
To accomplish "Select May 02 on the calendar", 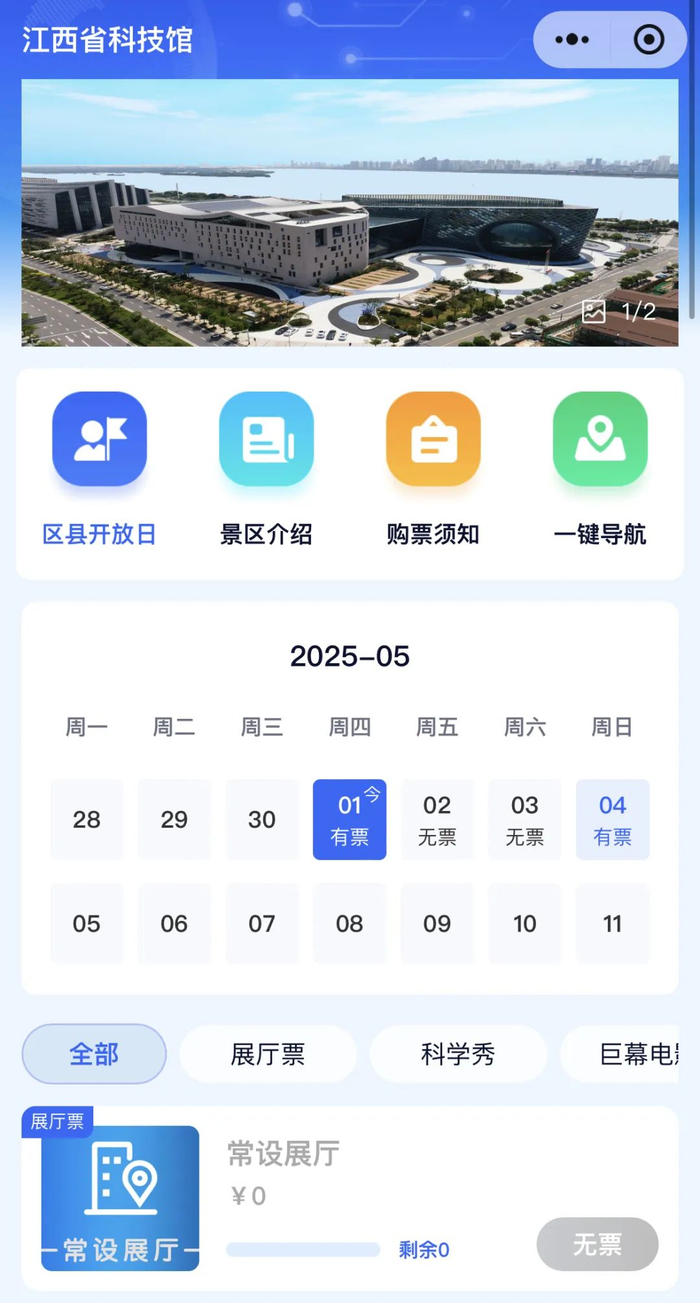I will (x=437, y=819).
